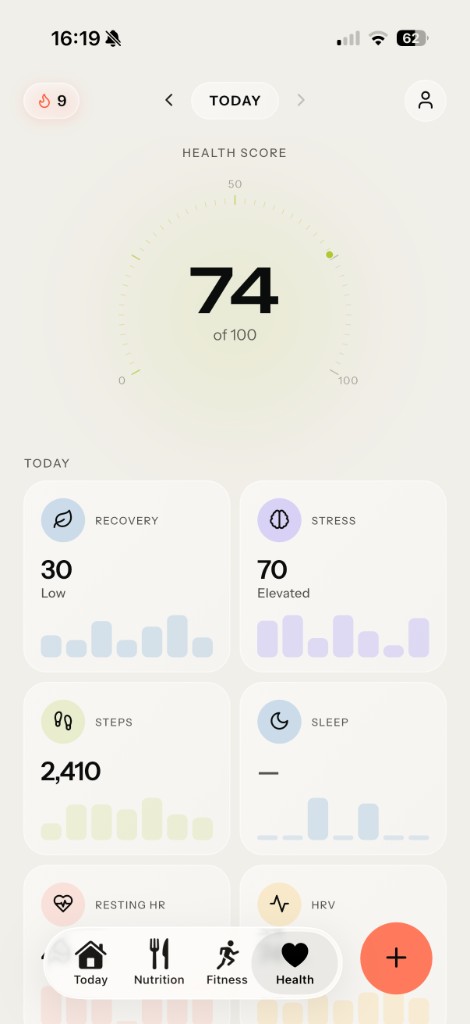View the Steps card details

(x=127, y=769)
